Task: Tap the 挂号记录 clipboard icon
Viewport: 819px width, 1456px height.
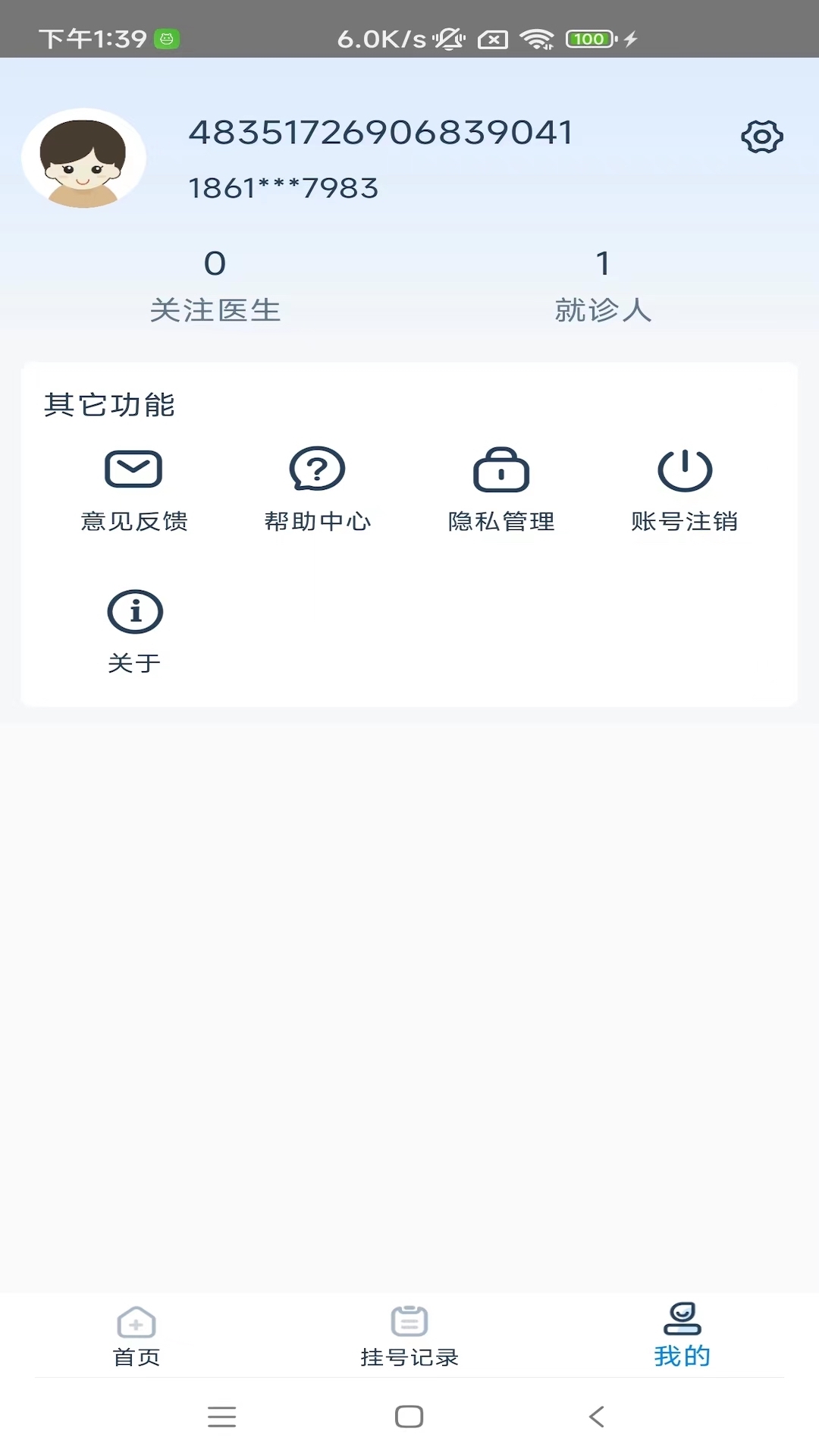Action: (x=409, y=1322)
